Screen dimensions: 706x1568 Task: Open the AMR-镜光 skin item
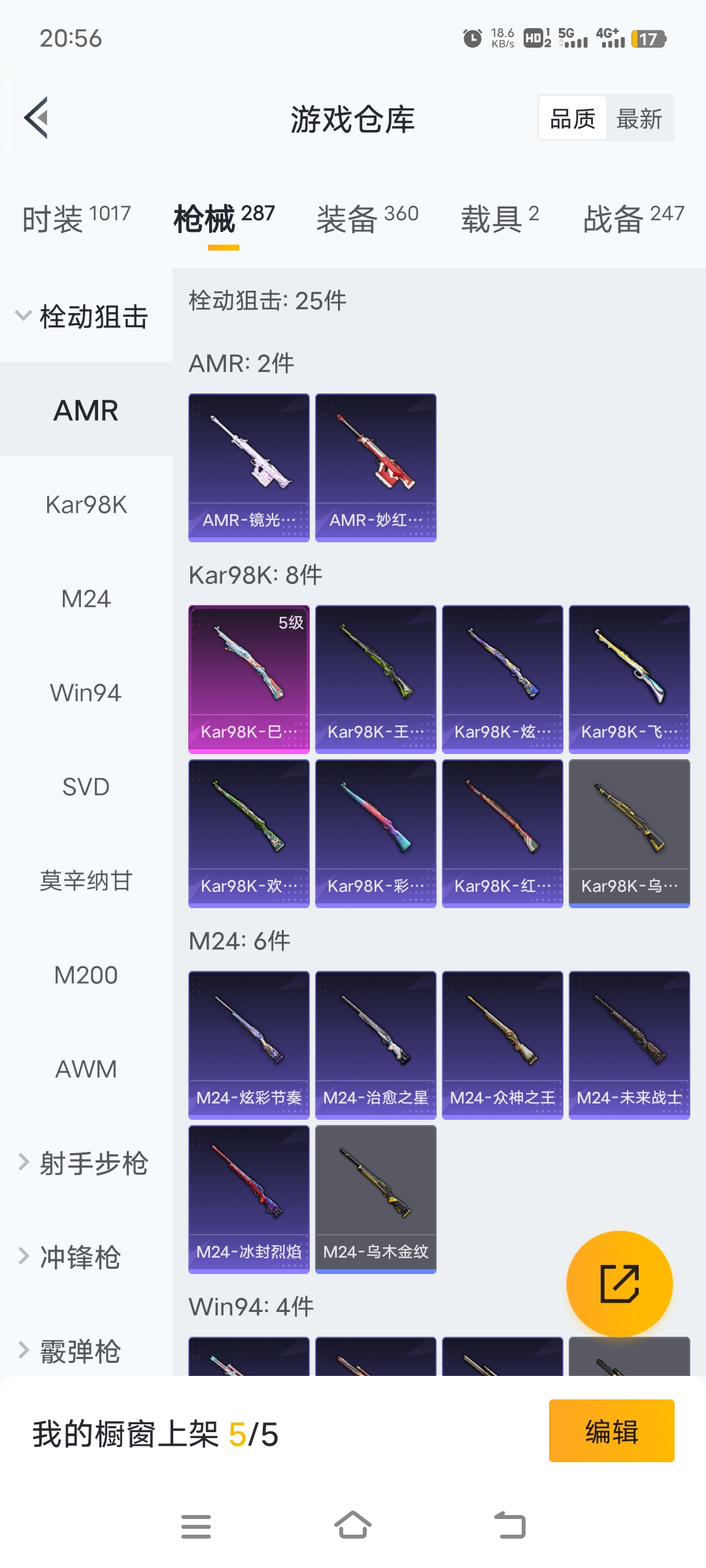tap(248, 467)
